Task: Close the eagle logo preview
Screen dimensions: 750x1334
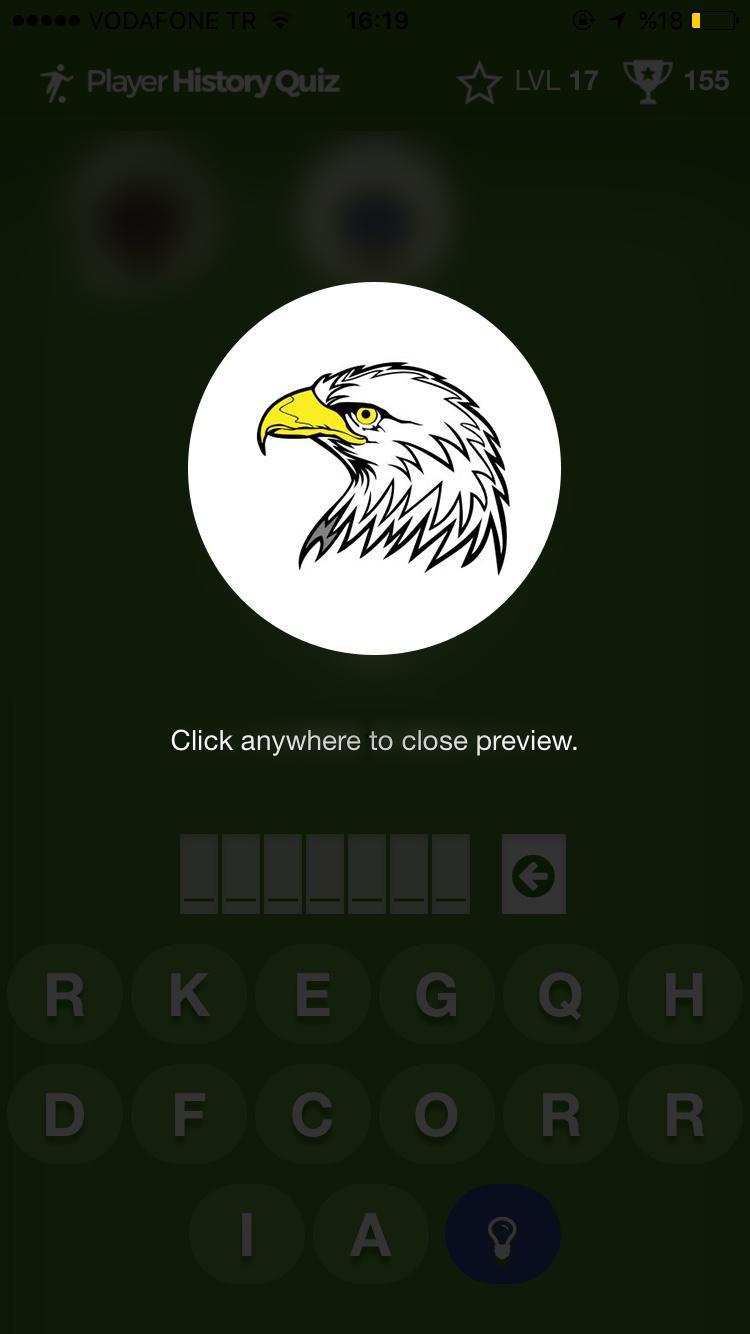Action: click(x=374, y=741)
